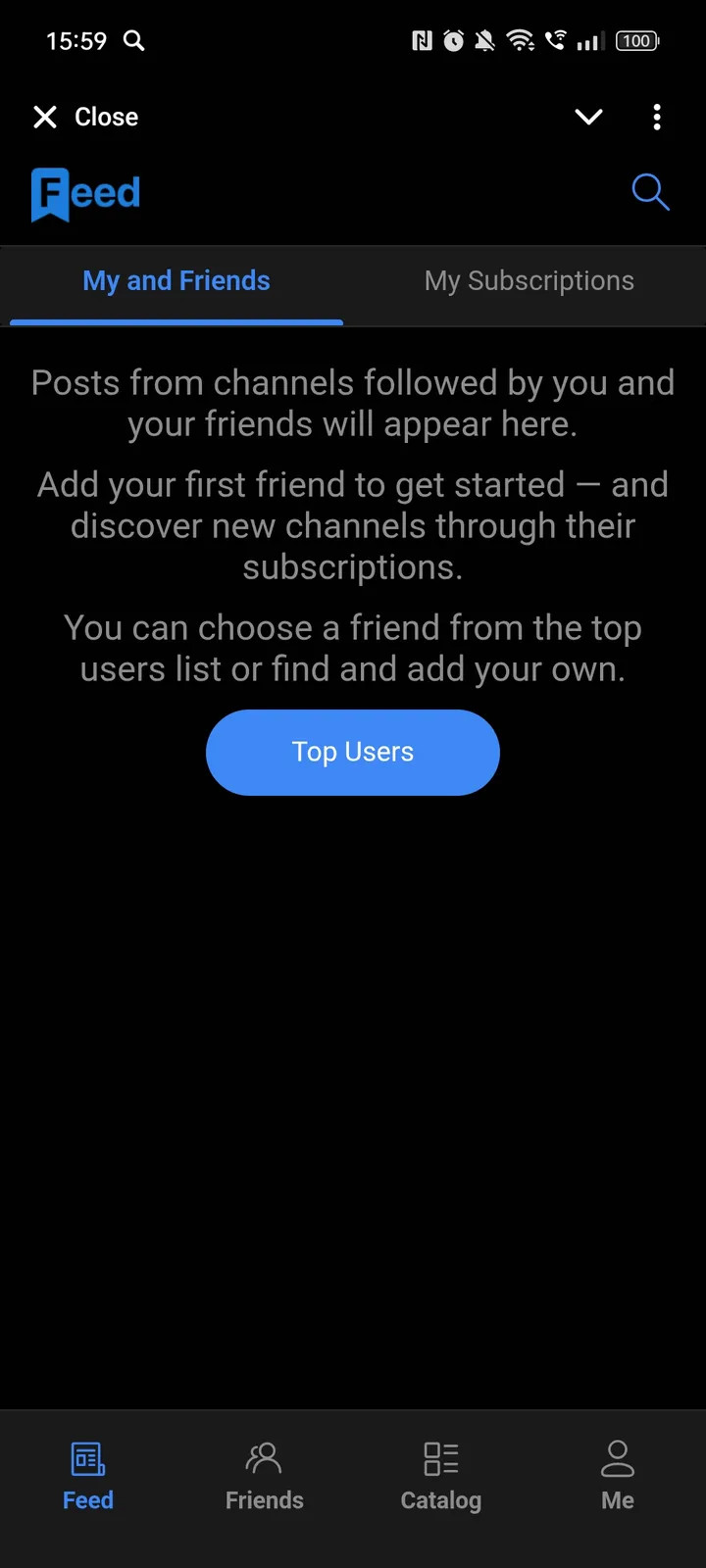This screenshot has width=706, height=1568.
Task: Tap the cellular signal strength bars
Action: [589, 41]
